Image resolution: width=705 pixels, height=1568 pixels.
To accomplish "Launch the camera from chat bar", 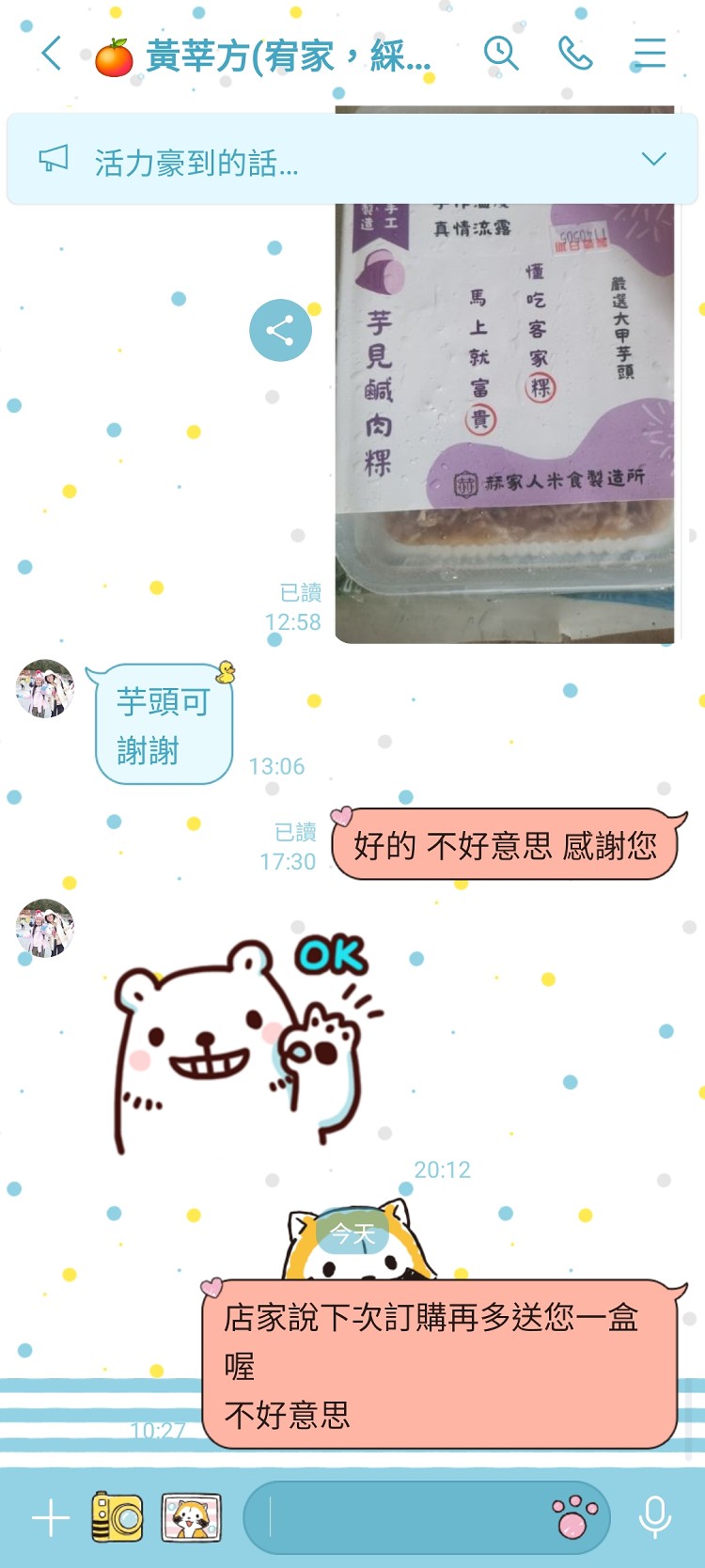I will pos(117,1517).
